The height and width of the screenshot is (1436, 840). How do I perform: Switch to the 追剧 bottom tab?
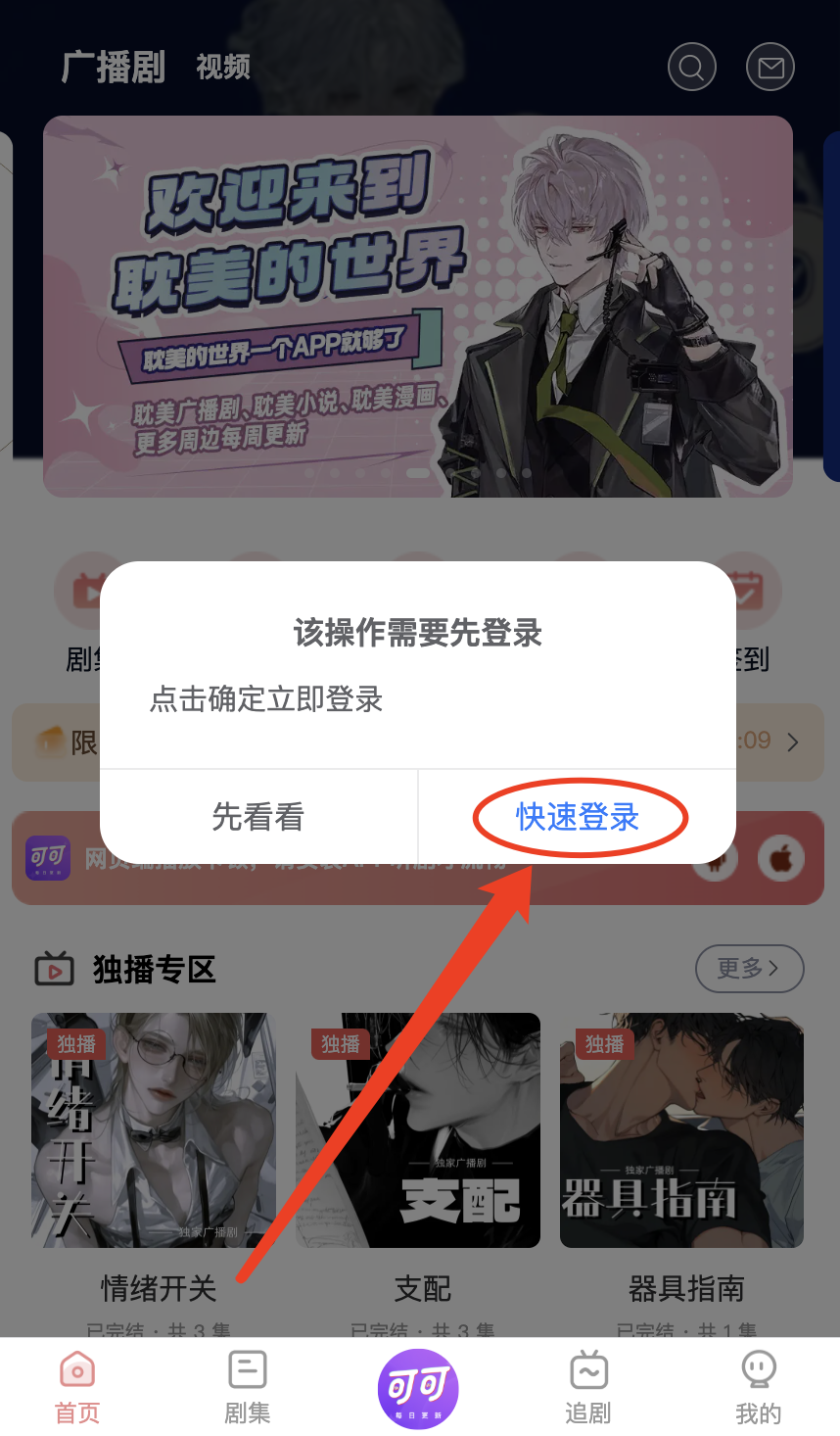point(588,1387)
